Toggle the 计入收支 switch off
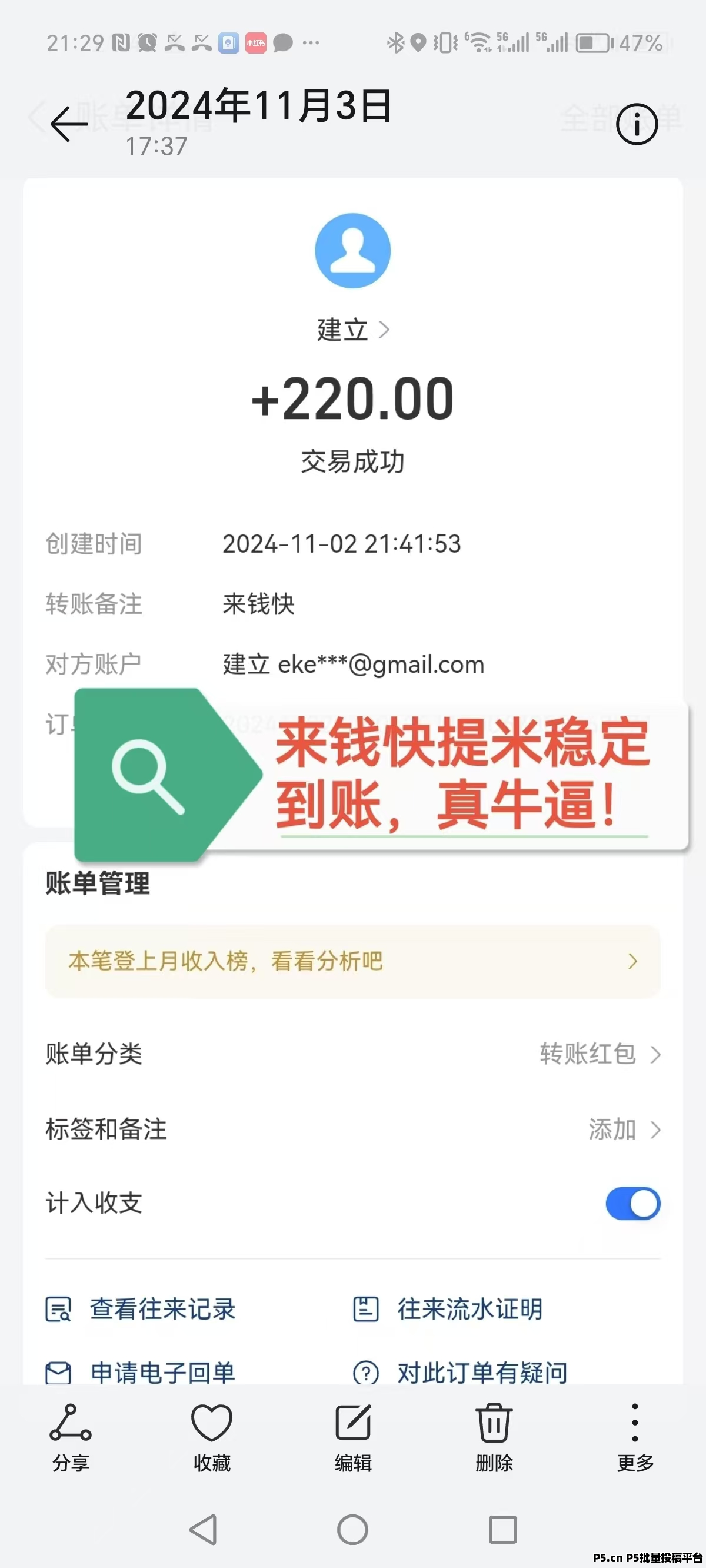The image size is (706, 1568). point(633,1204)
